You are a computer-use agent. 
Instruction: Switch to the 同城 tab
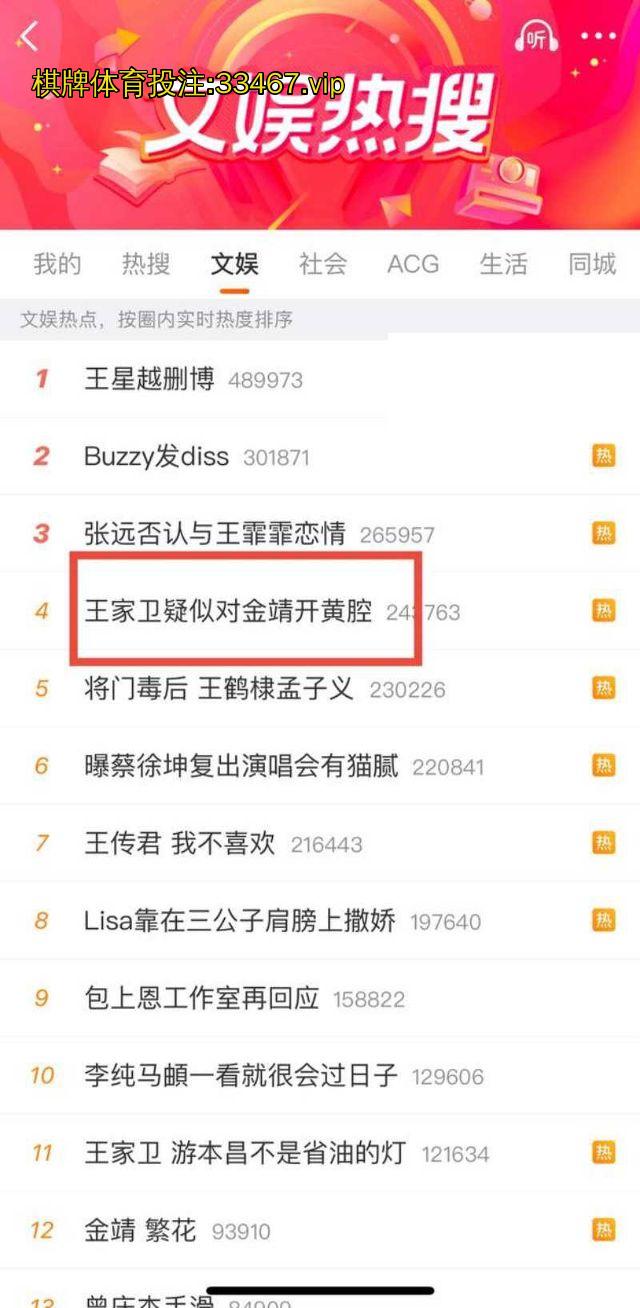point(592,264)
